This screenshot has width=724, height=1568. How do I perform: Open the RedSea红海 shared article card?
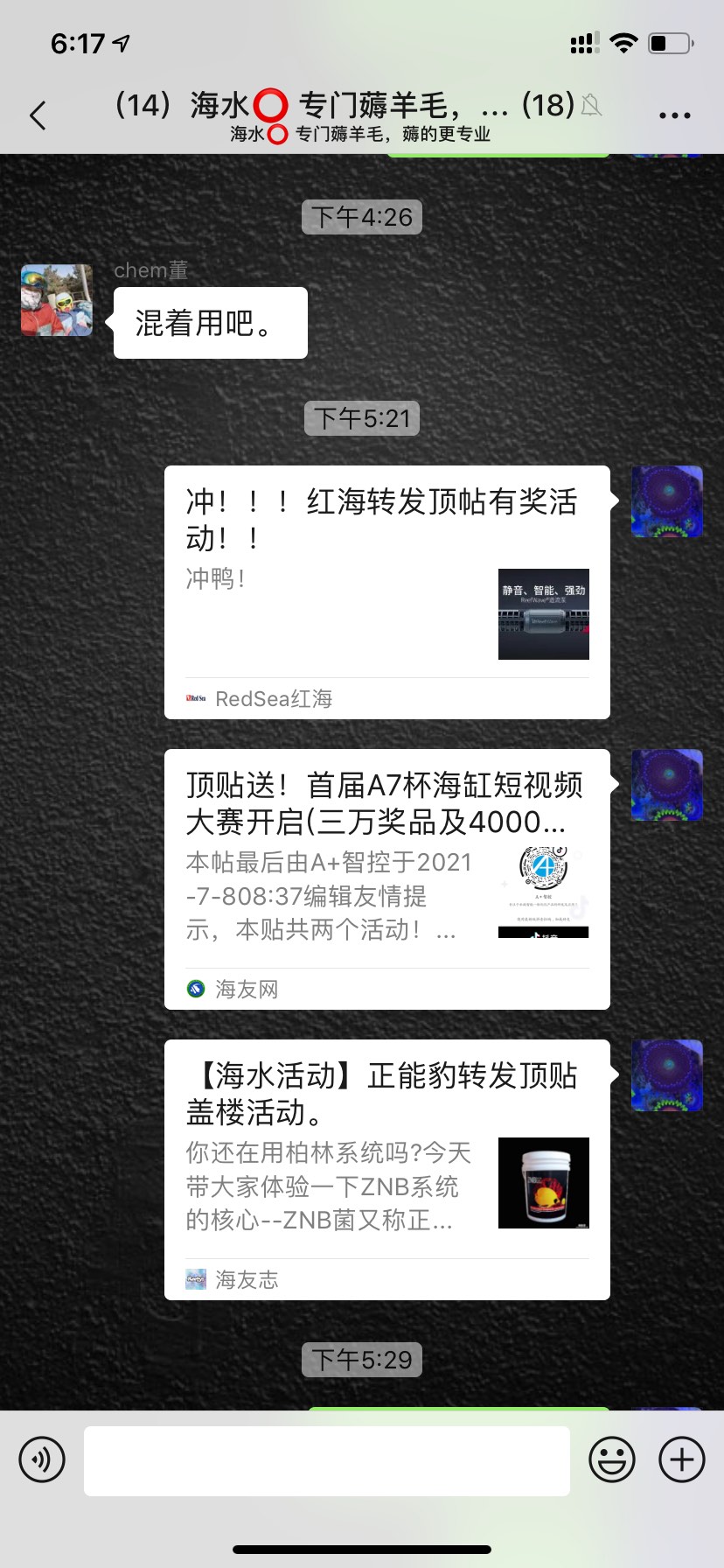(386, 592)
